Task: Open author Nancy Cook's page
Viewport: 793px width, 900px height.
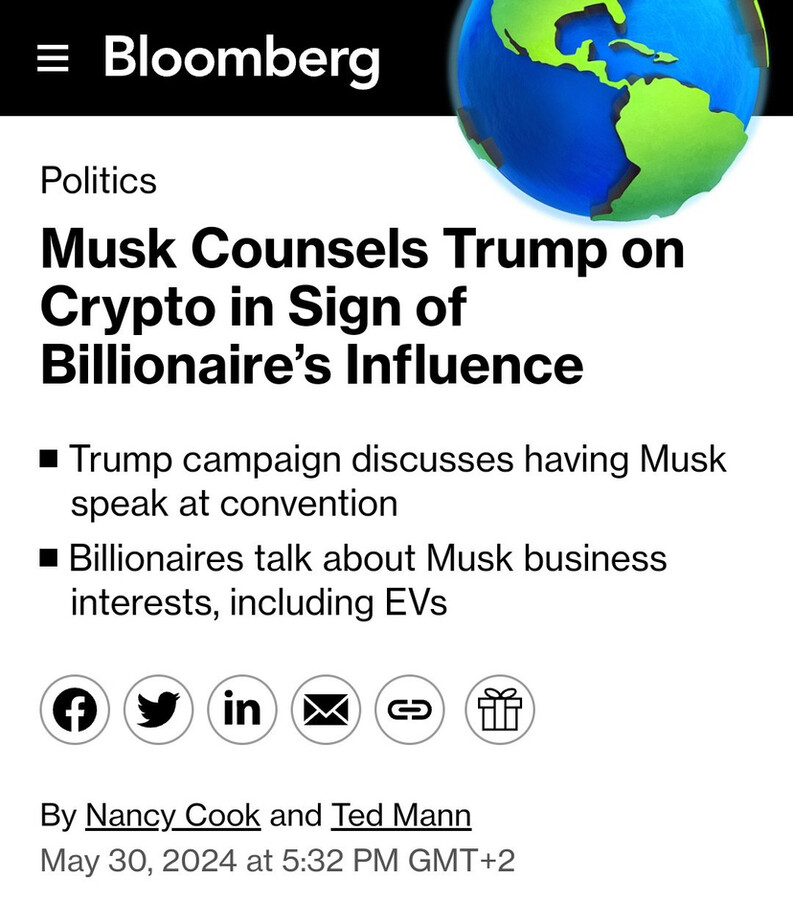Action: point(173,815)
